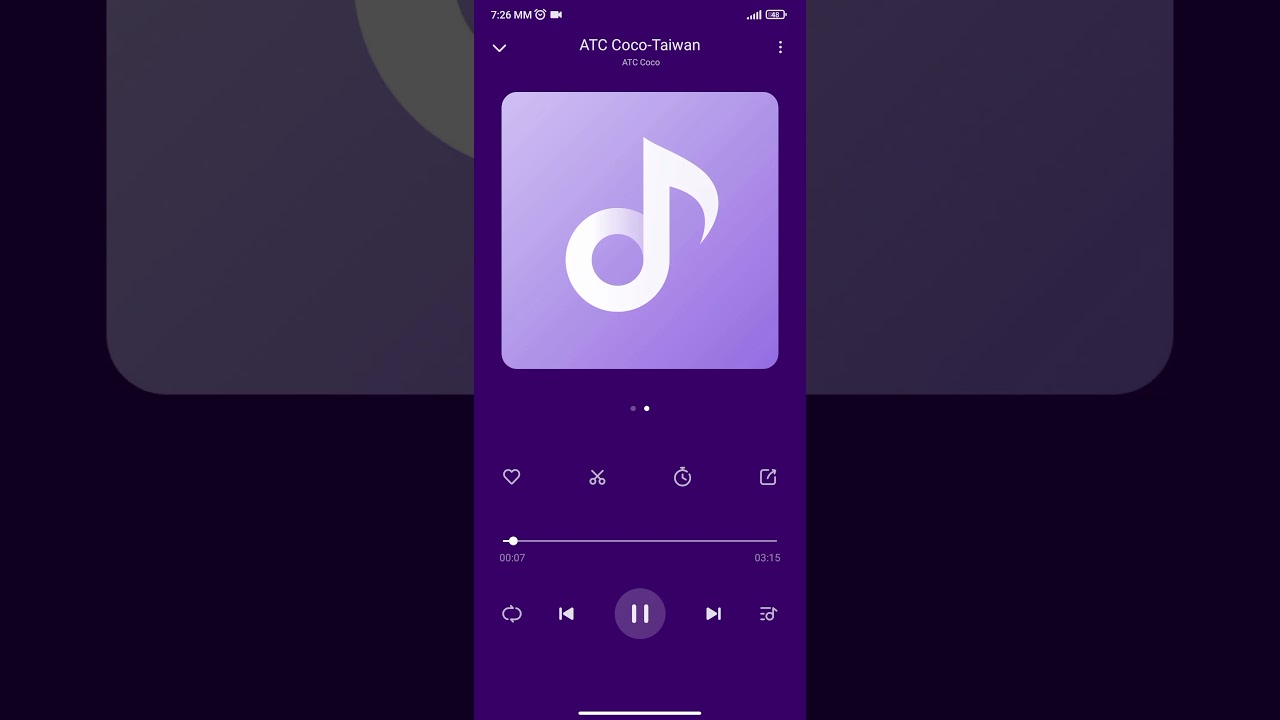Pause the playing song
1280x720 pixels.
[x=640, y=614]
